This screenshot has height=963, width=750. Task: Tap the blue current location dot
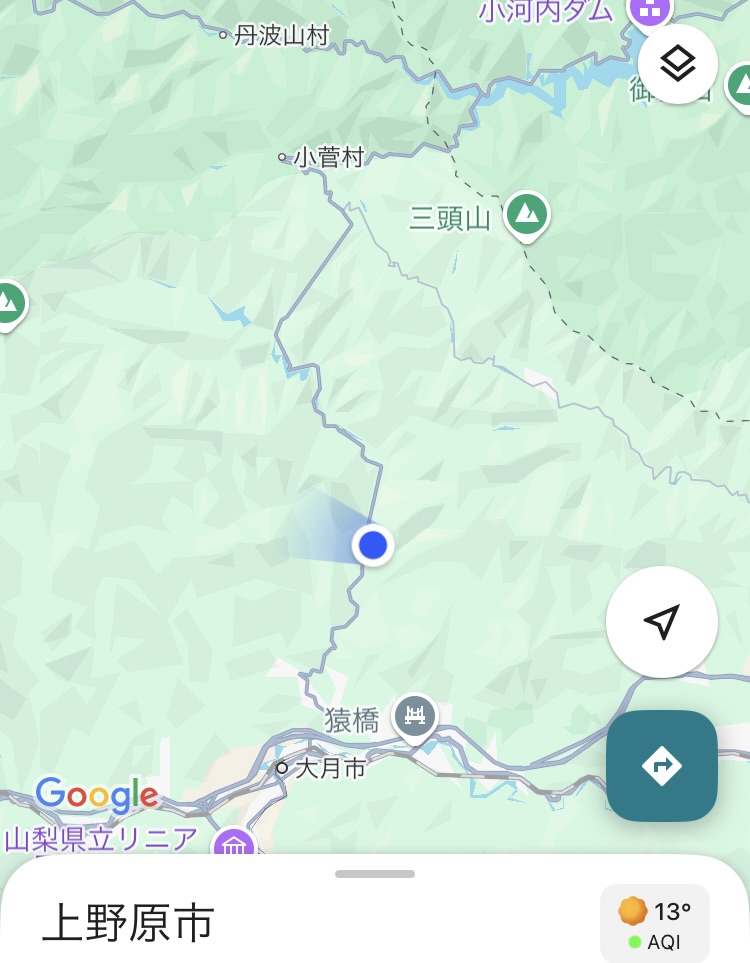point(373,546)
